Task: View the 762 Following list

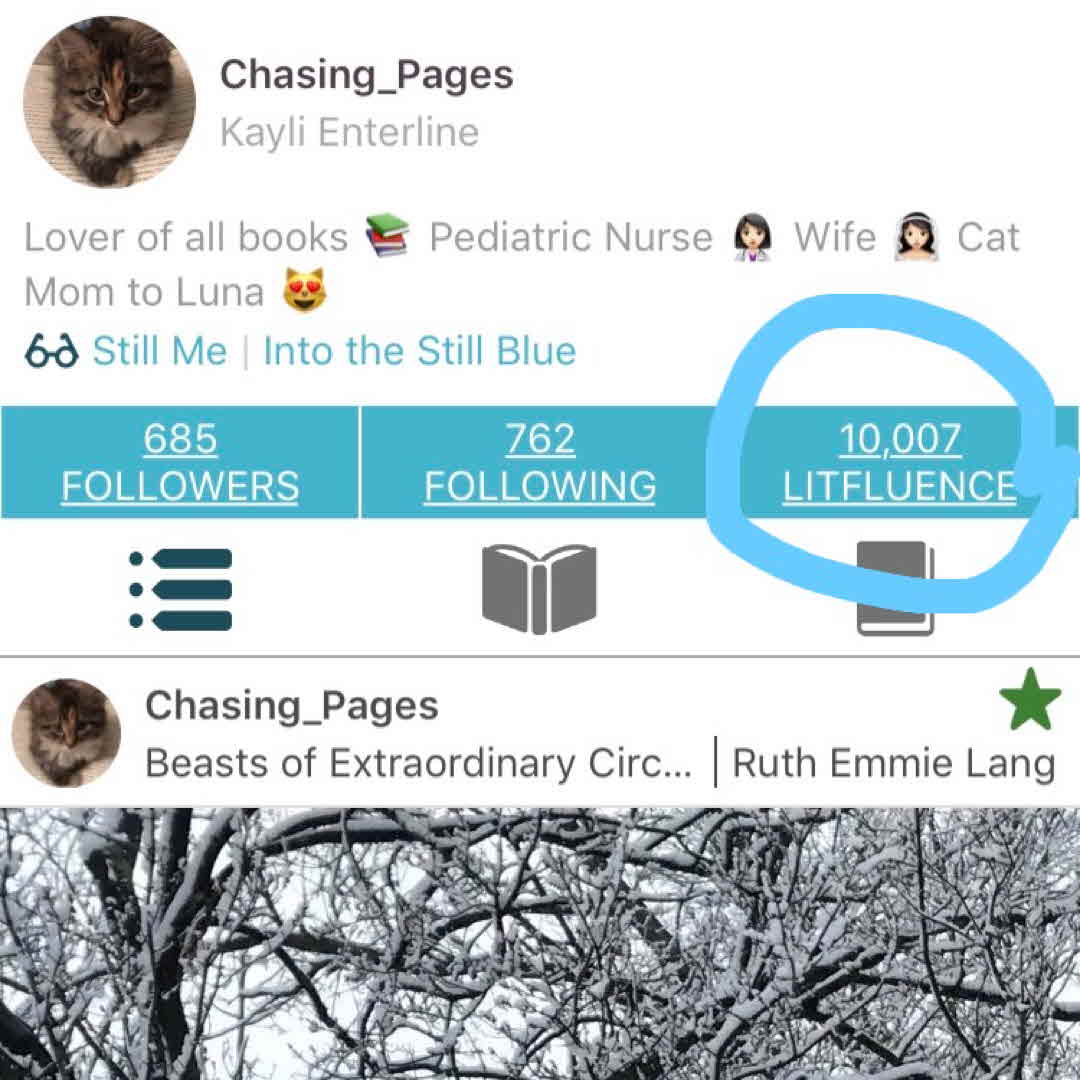Action: pos(540,462)
